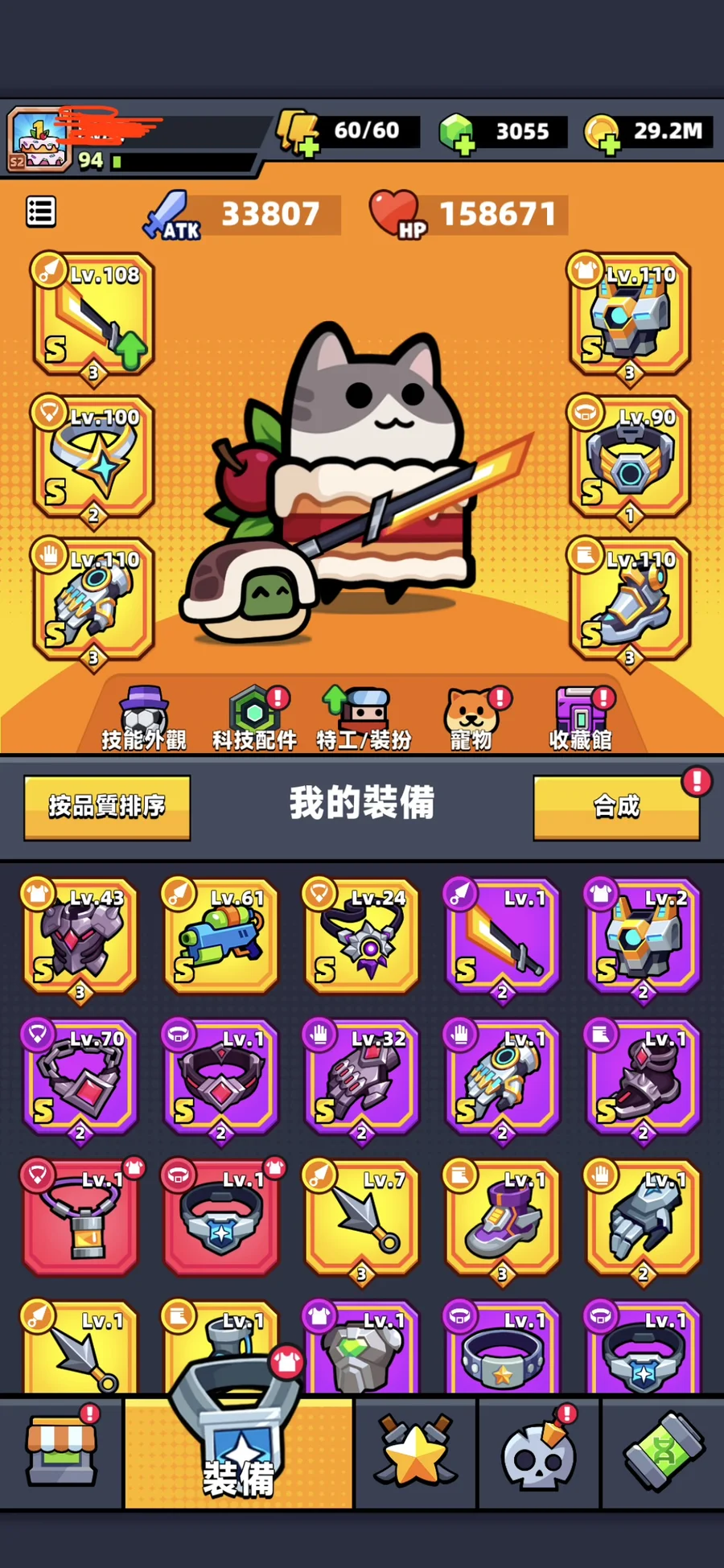Select the equipped Lv.100 necklace
Viewport: 724px width, 1568px height.
click(x=93, y=457)
